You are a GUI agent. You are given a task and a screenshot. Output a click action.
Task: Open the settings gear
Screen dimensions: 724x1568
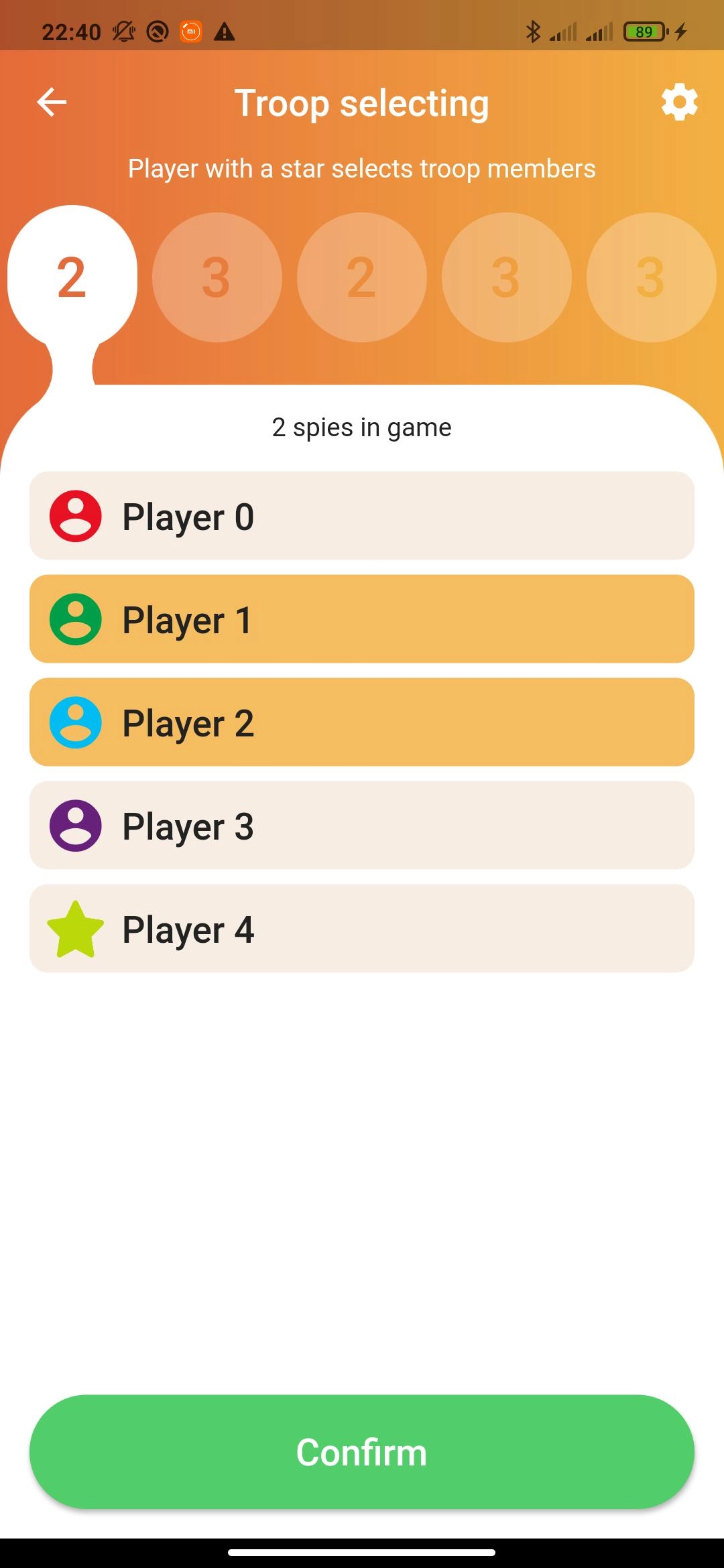(x=679, y=103)
